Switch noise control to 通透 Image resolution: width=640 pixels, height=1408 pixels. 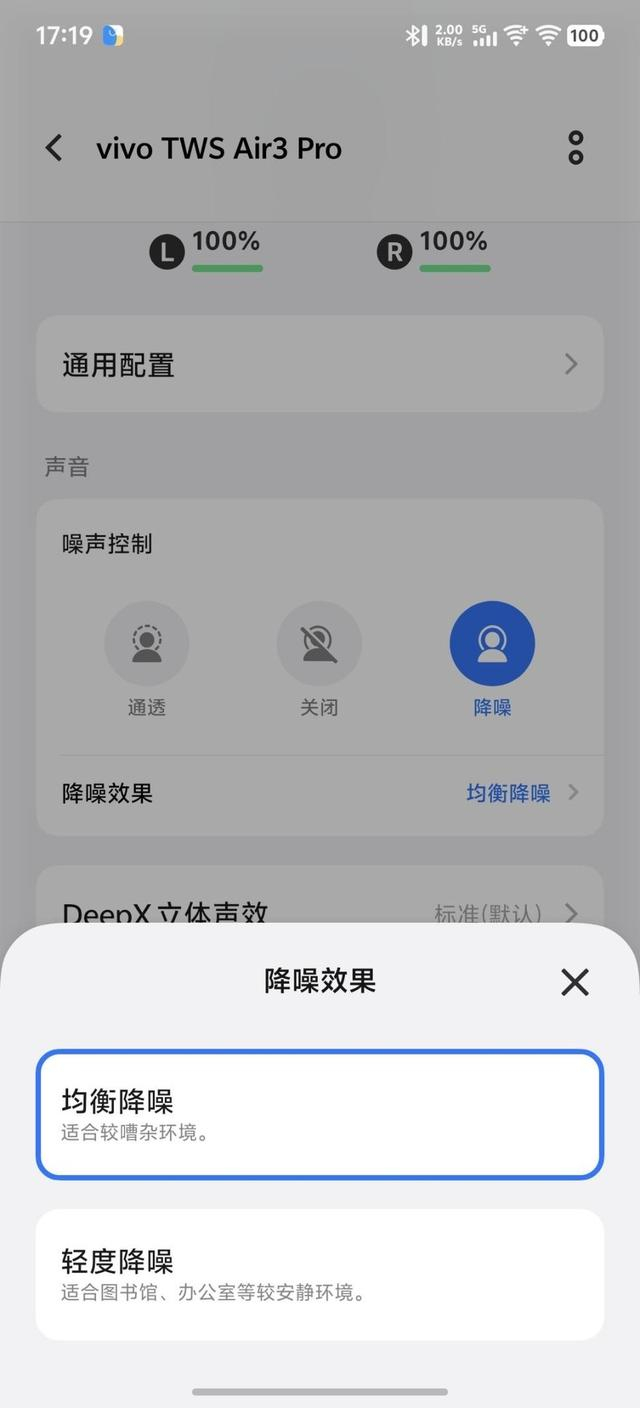(x=146, y=645)
